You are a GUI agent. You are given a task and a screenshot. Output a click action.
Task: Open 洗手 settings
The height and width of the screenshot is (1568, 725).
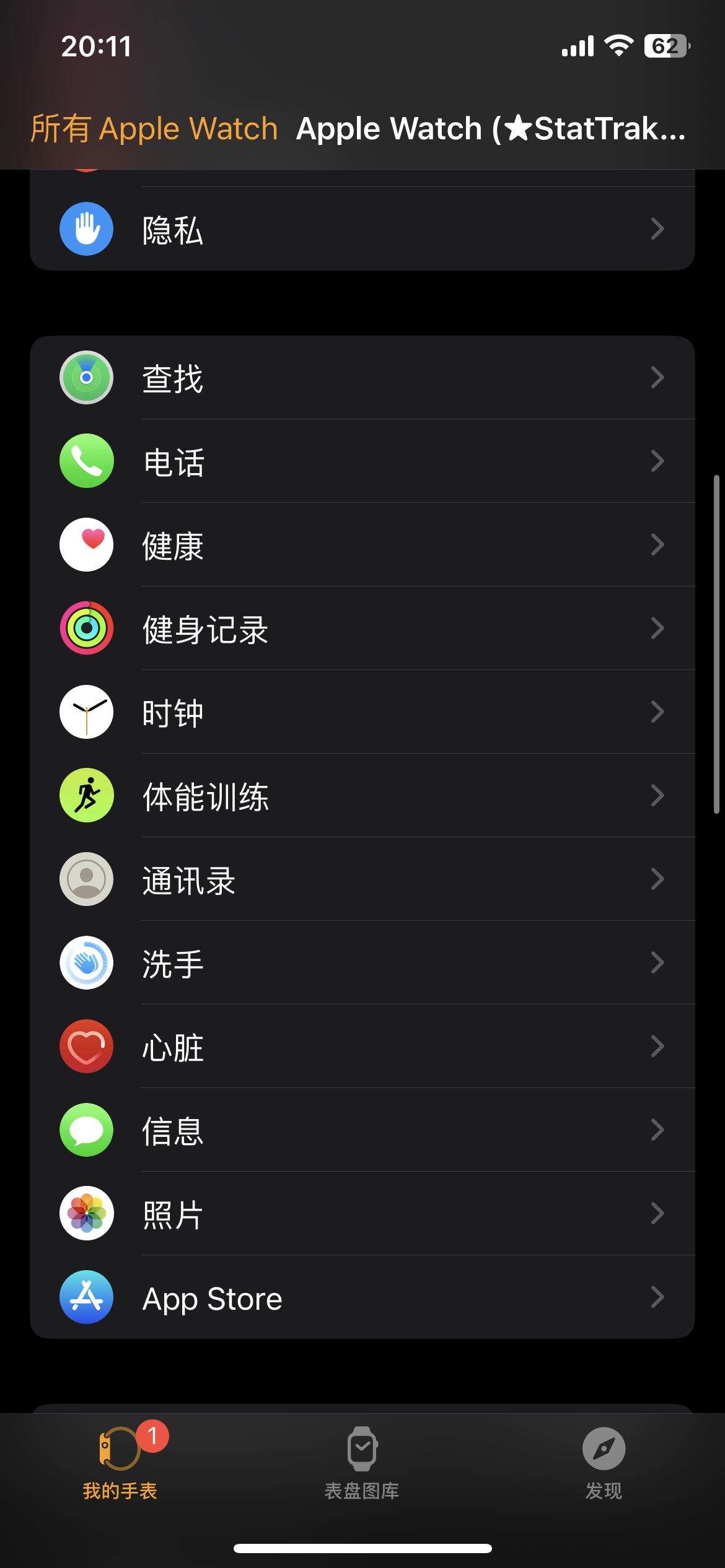pyautogui.click(x=362, y=963)
